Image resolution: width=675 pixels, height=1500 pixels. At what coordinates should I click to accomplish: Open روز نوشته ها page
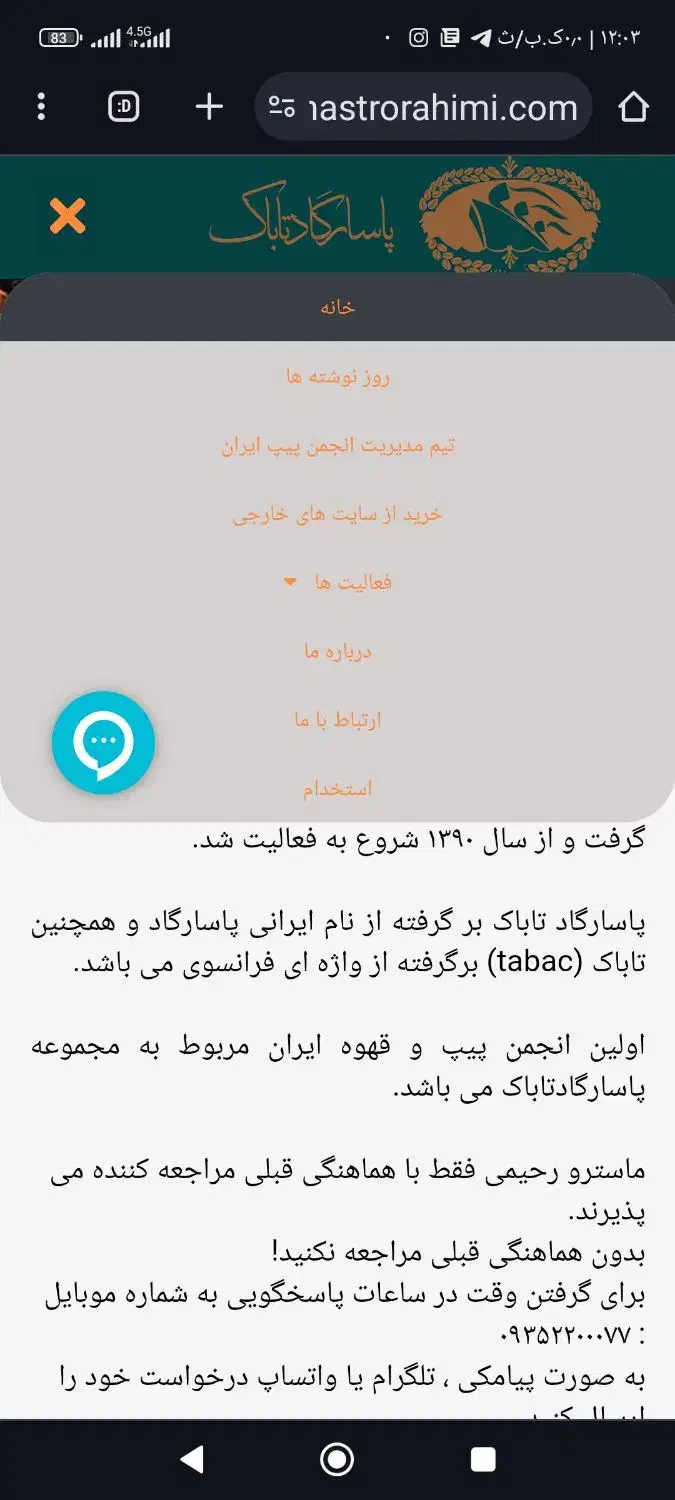pyautogui.click(x=337, y=377)
